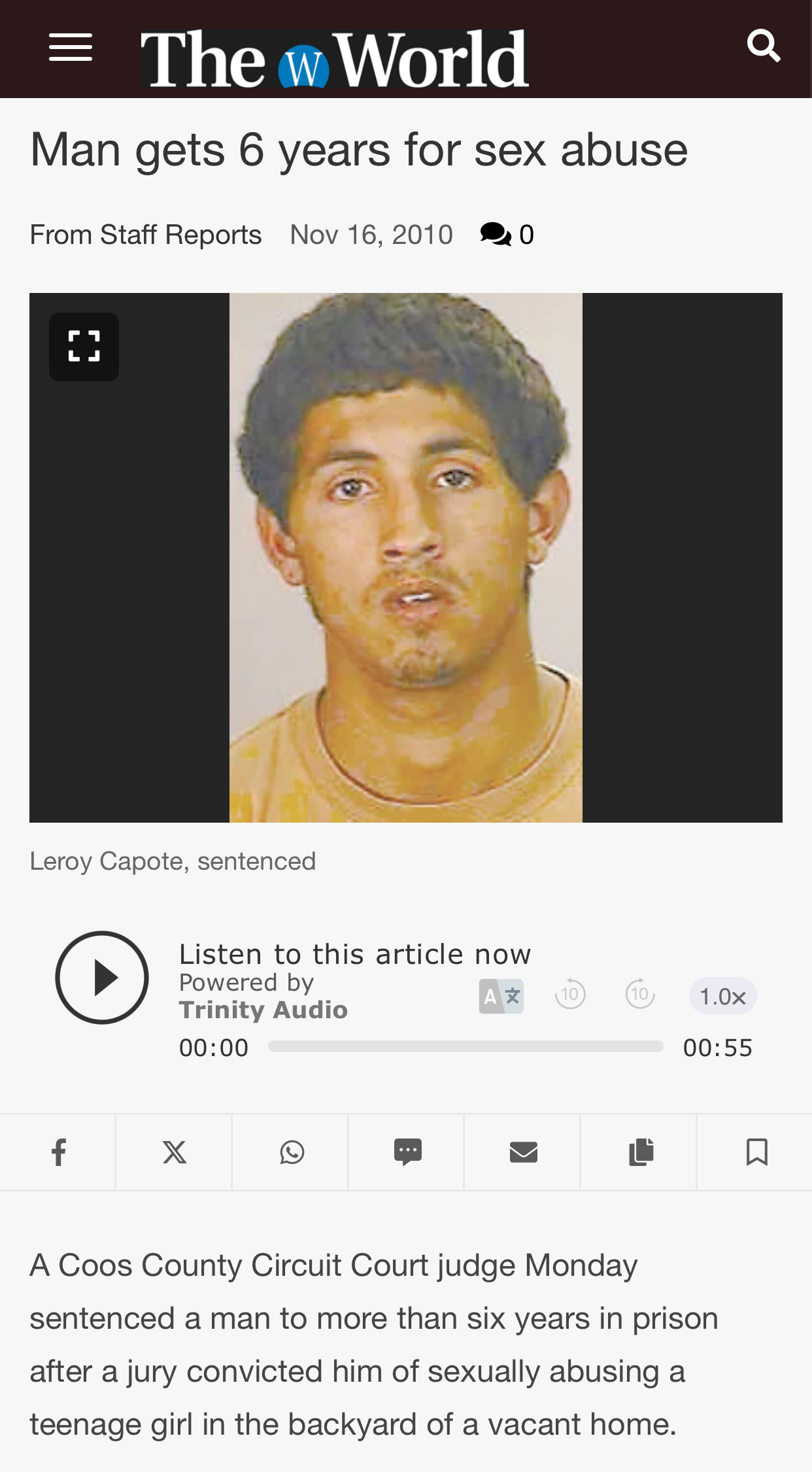
Task: Open the From Staff Reports byline
Action: coord(146,234)
